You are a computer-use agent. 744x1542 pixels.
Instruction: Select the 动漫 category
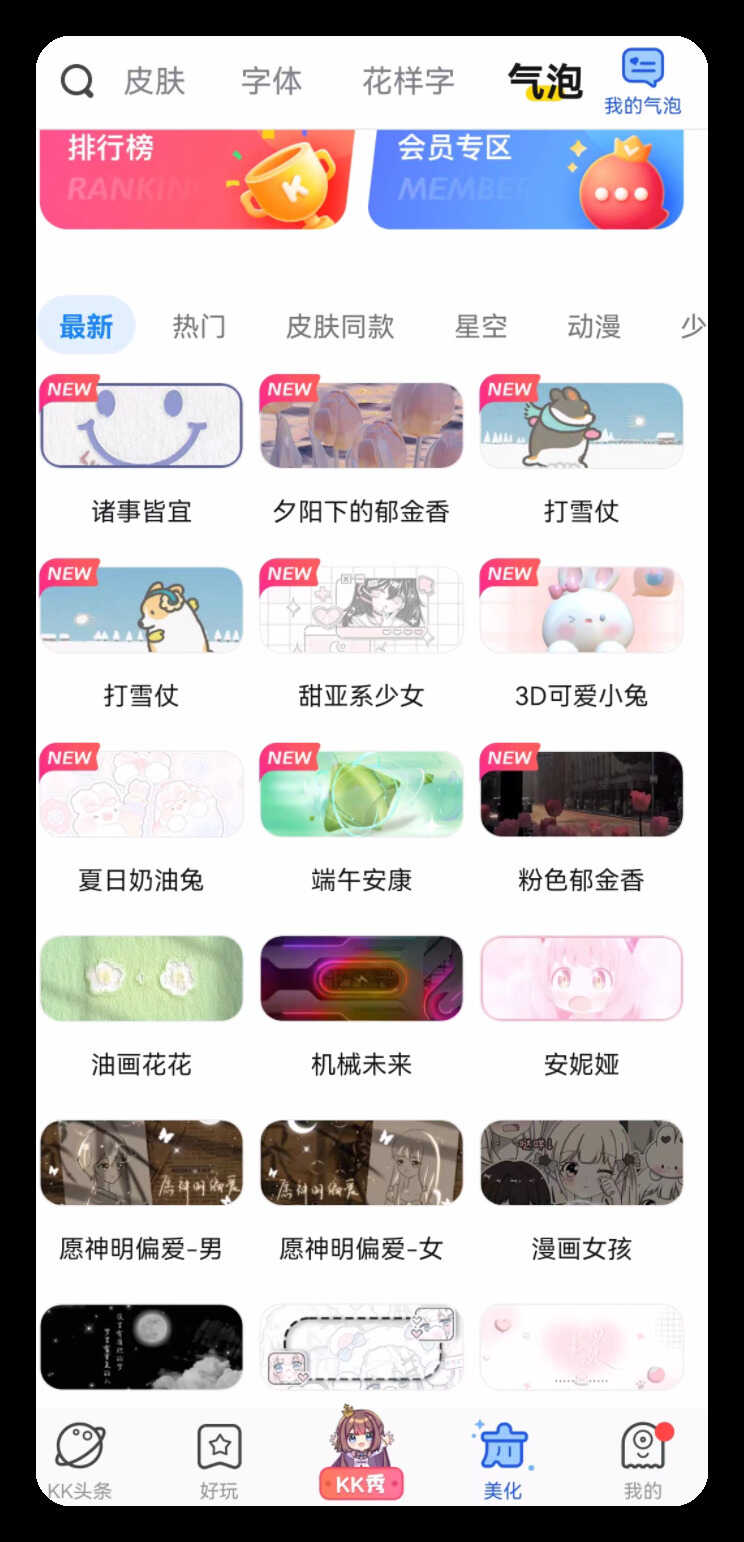(594, 326)
